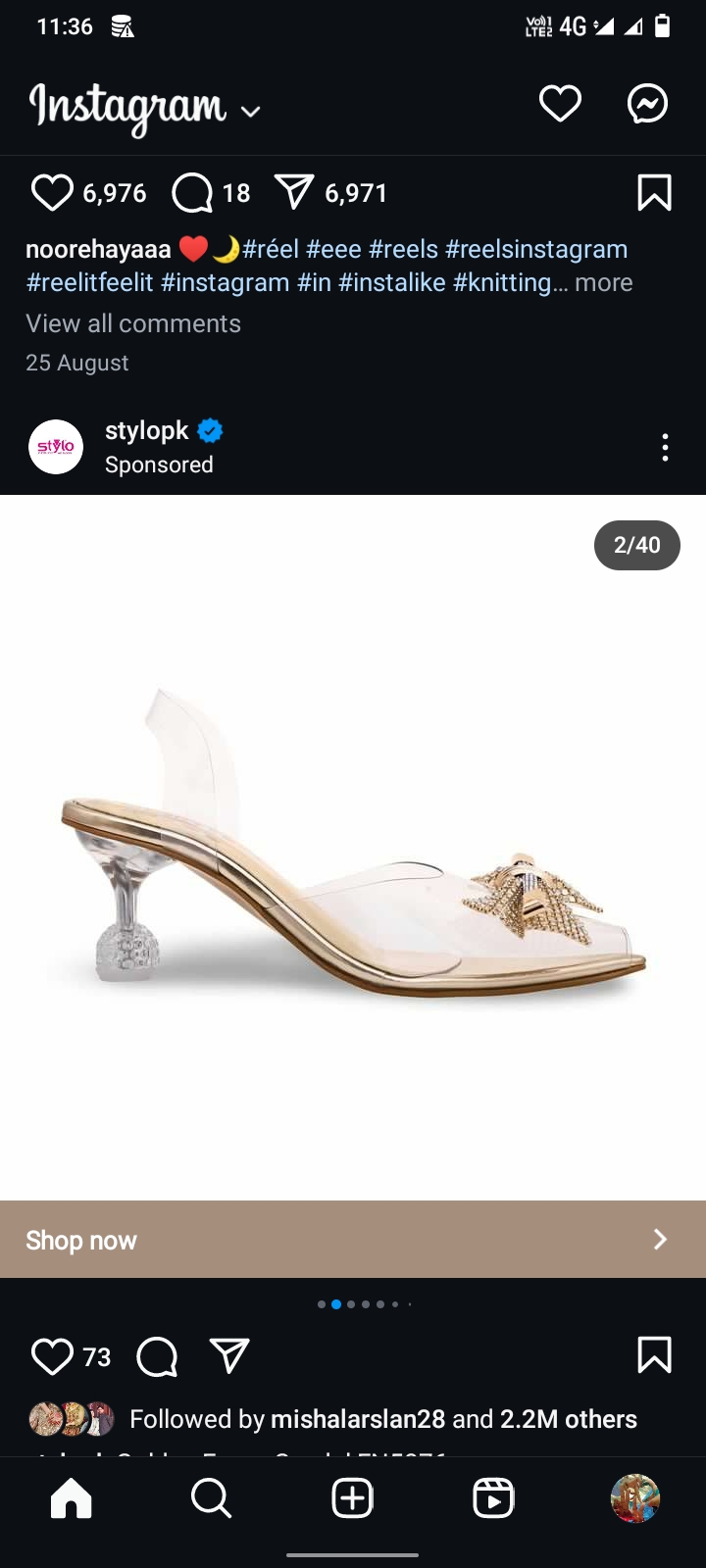Open stylopk profile name
The height and width of the screenshot is (1568, 706).
[147, 431]
